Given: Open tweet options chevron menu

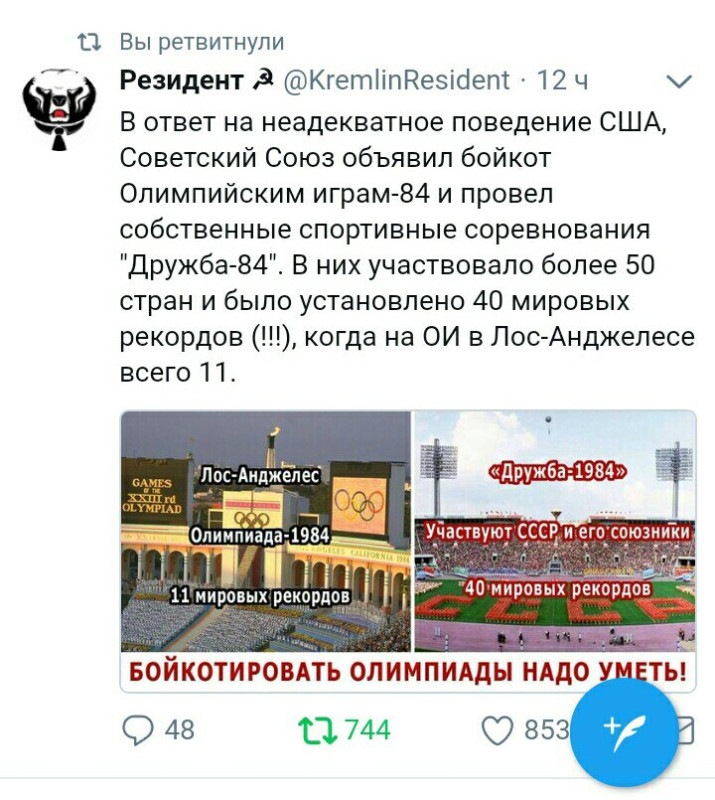Looking at the screenshot, I should (x=678, y=81).
